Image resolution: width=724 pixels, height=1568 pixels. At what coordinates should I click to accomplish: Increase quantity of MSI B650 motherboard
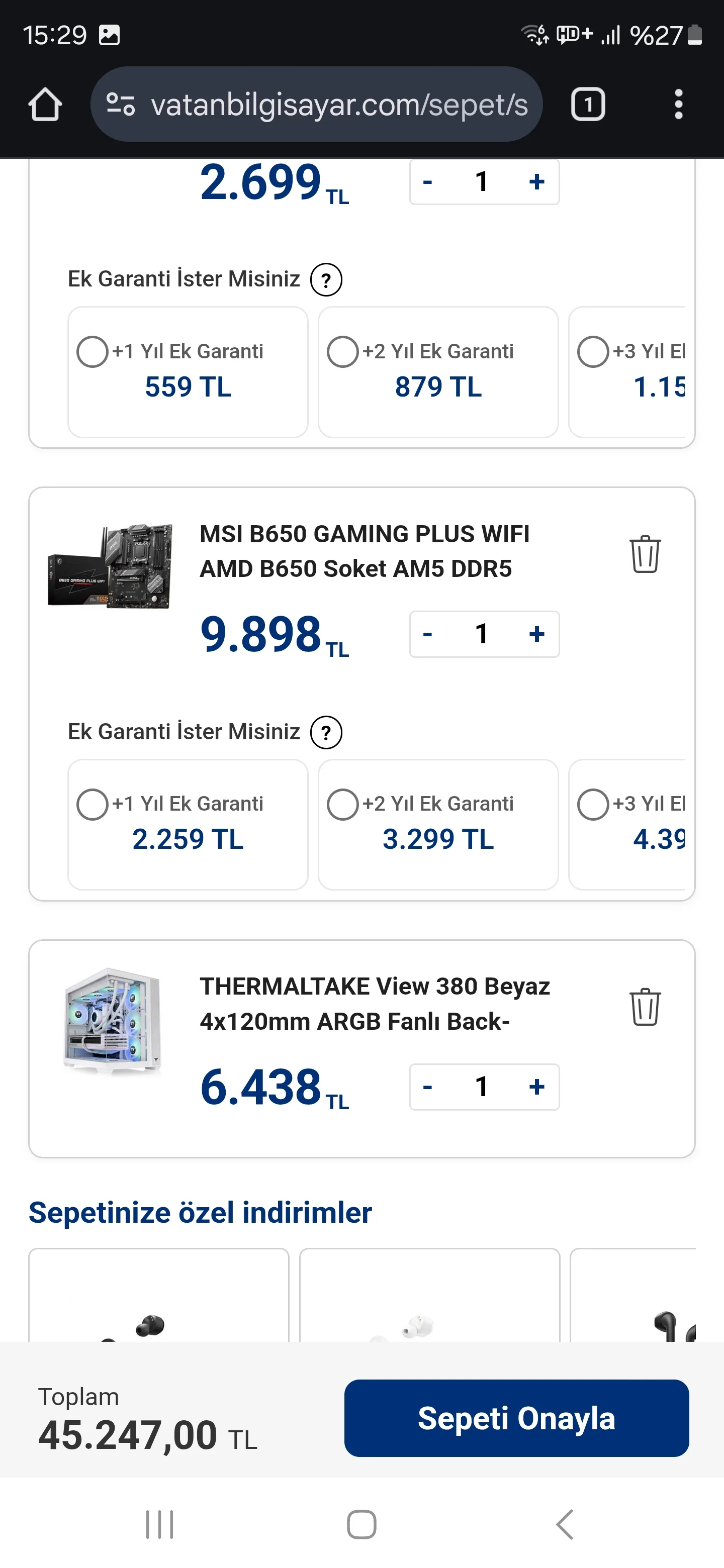[536, 634]
